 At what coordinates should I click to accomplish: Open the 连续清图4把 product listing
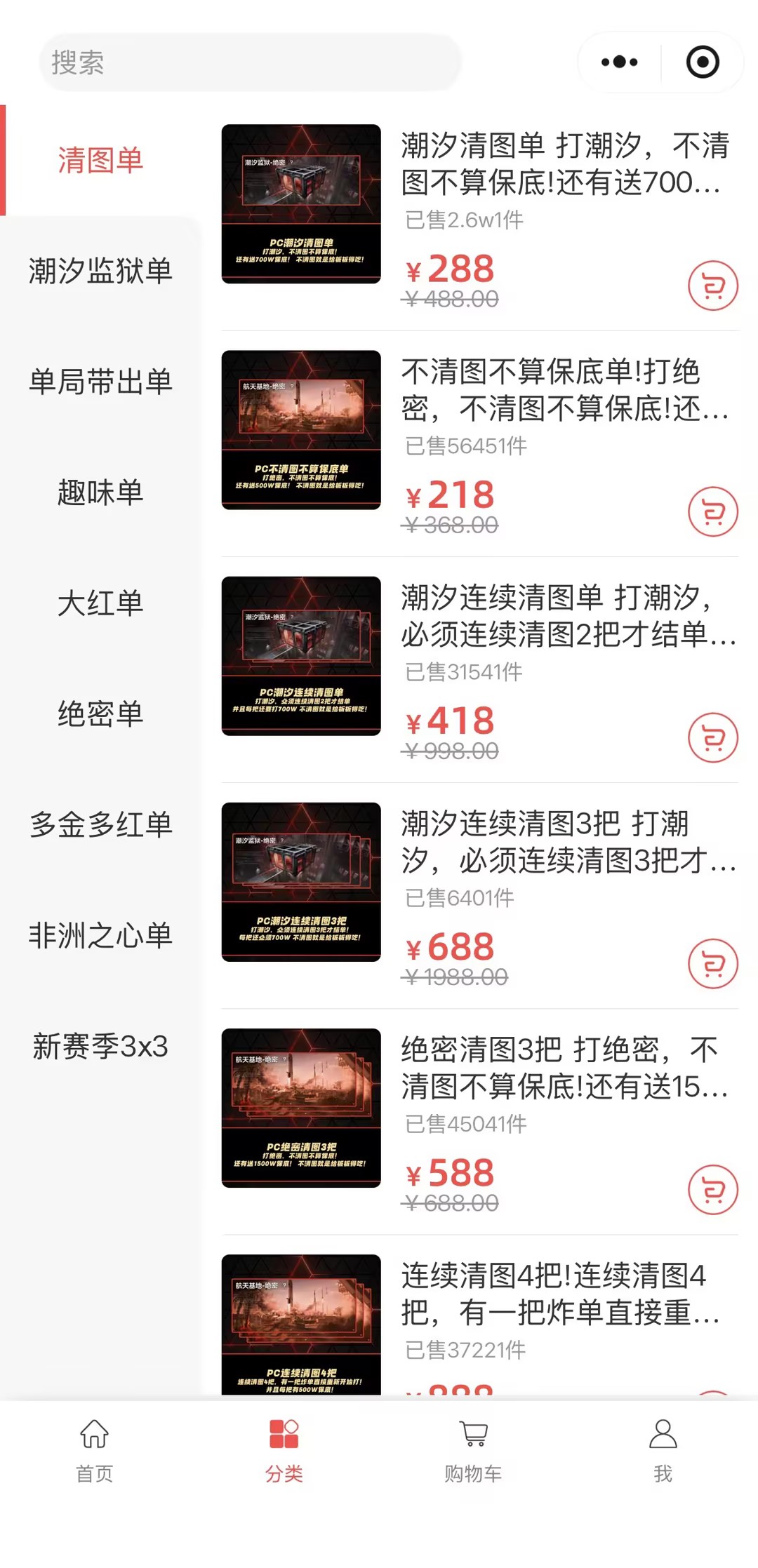(x=553, y=1294)
